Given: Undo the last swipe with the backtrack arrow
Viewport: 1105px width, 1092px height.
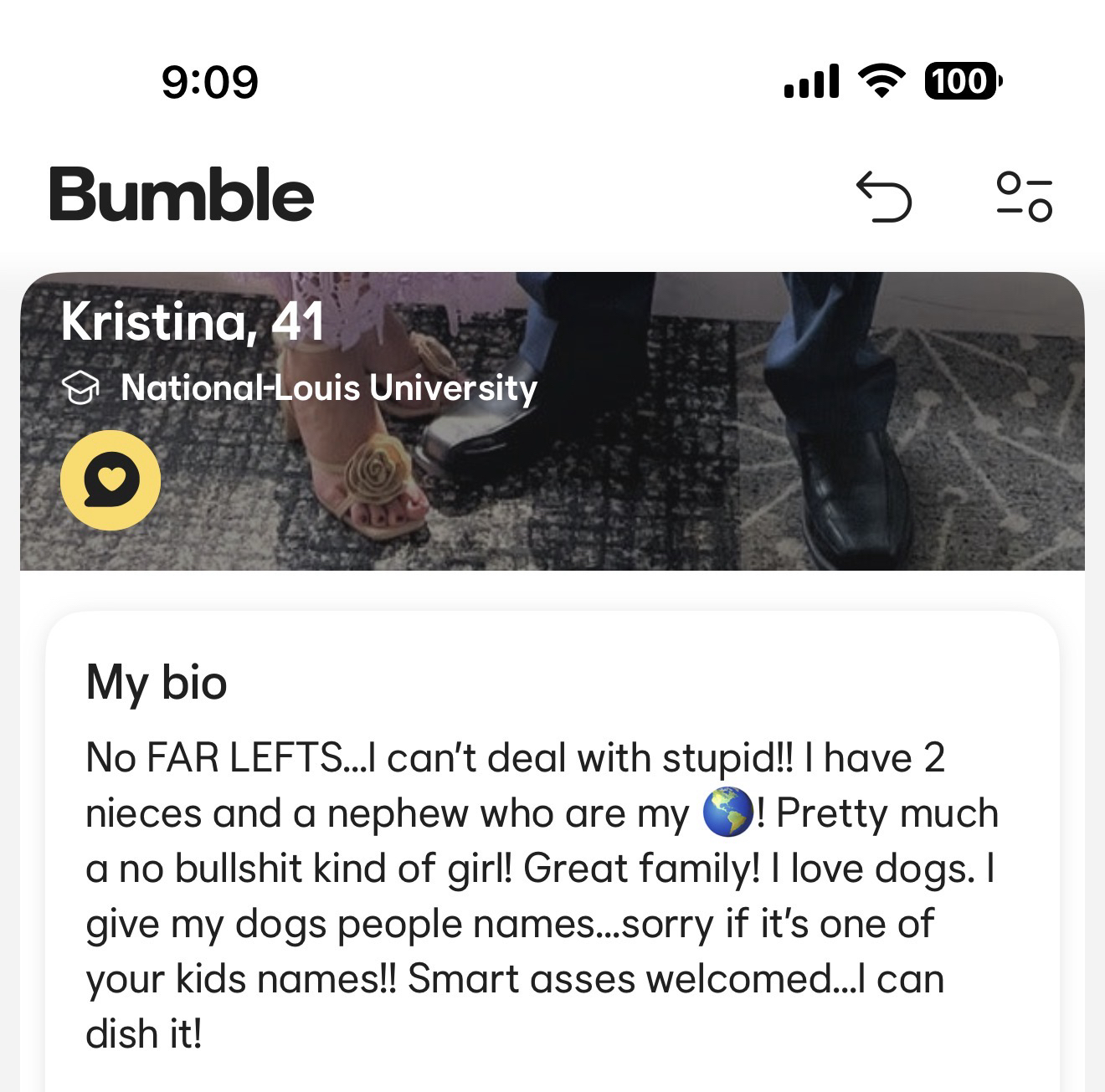Looking at the screenshot, I should (x=883, y=197).
